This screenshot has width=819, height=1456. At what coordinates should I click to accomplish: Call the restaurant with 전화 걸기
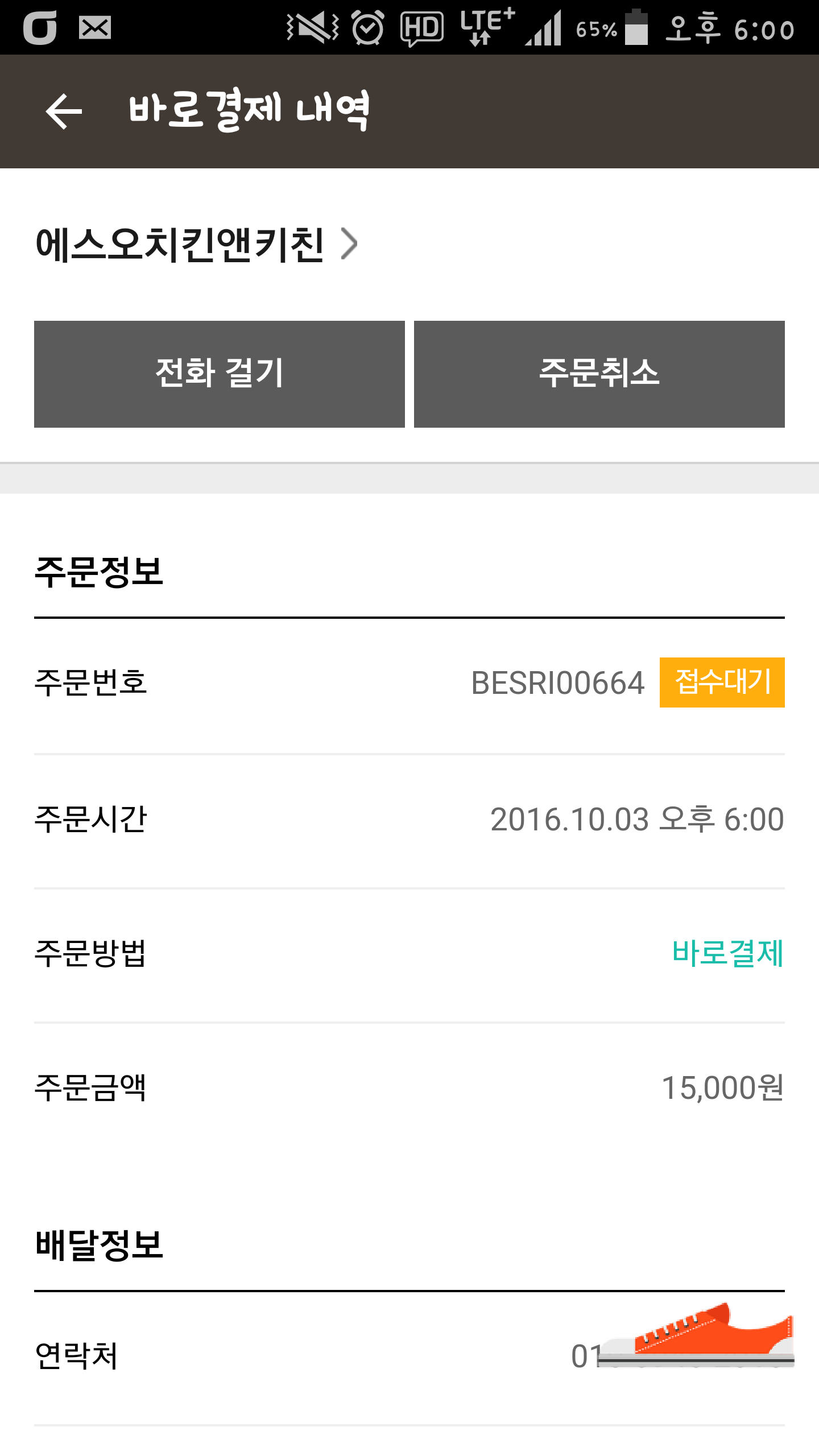coord(220,374)
